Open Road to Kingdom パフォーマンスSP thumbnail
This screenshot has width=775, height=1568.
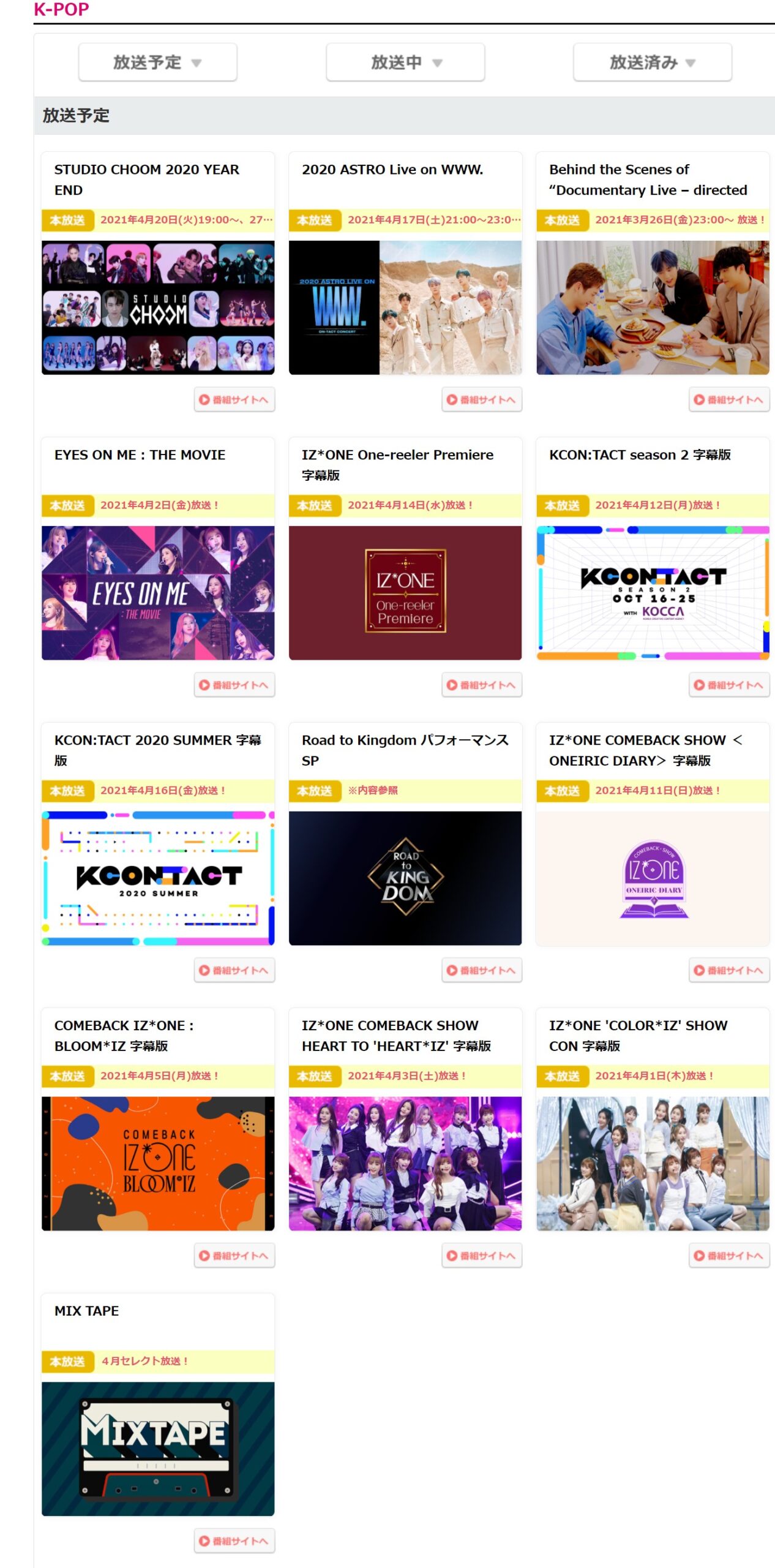(x=405, y=878)
